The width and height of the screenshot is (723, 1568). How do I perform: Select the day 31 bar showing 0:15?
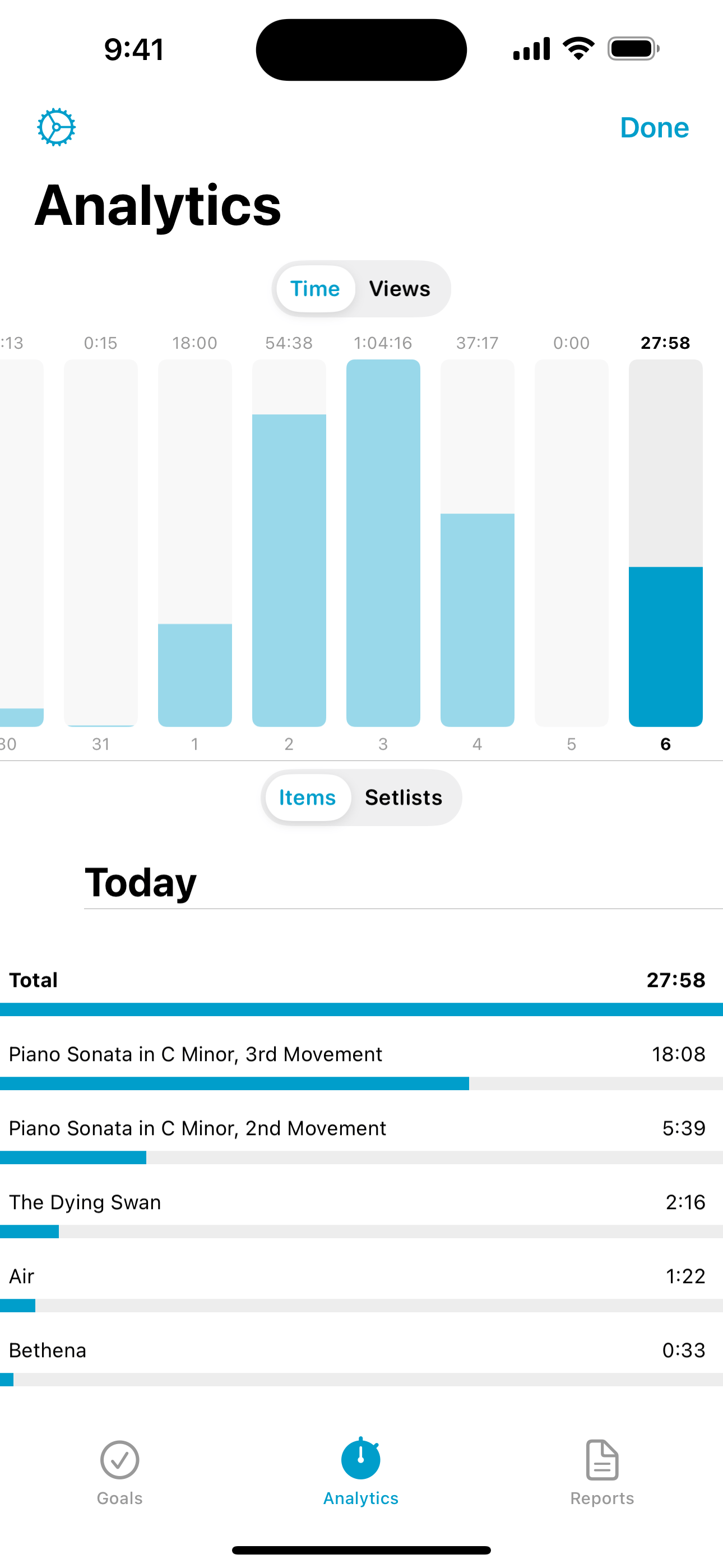point(101,543)
